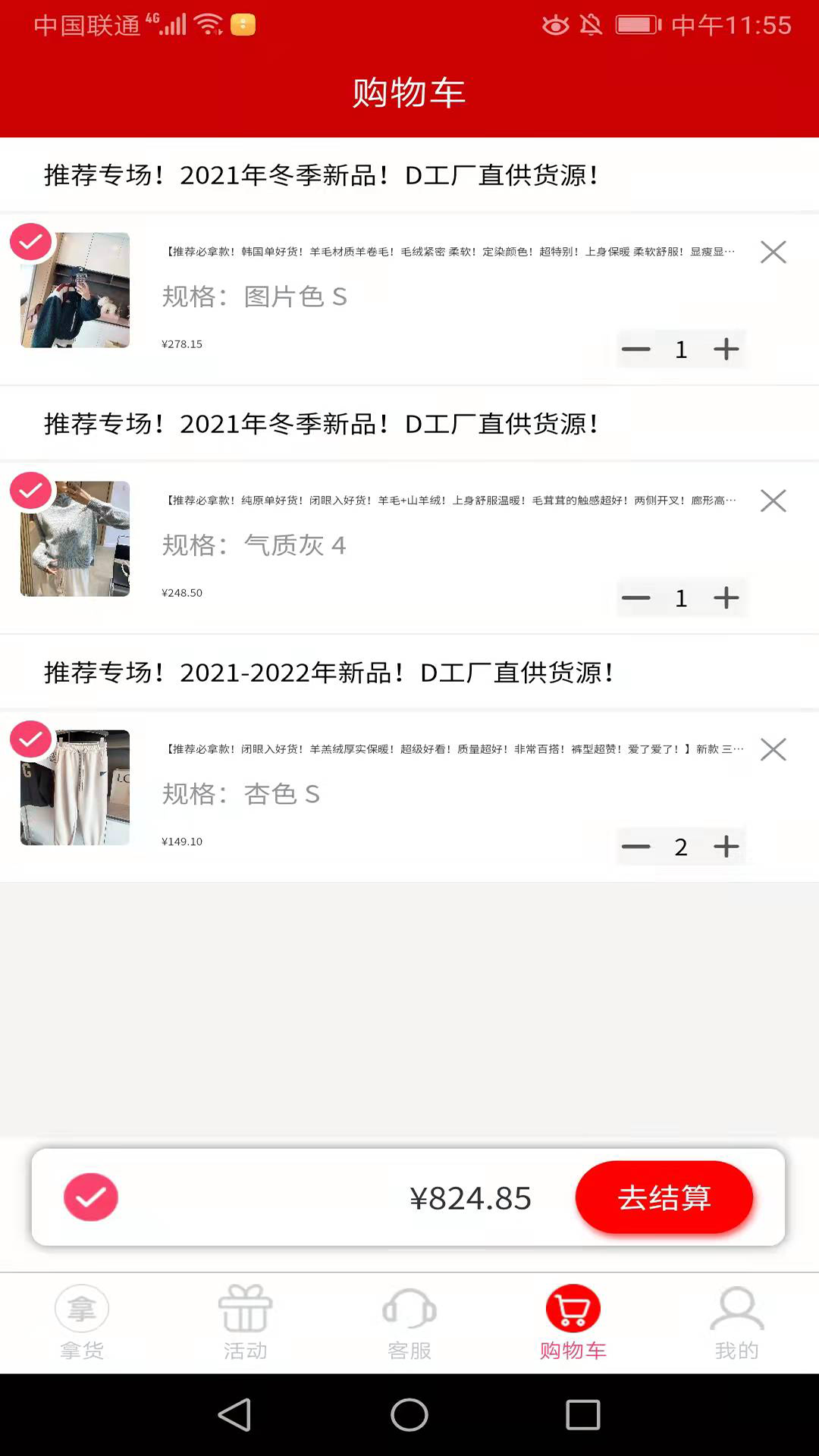Uncheck the 气质灰 4 sweater item
This screenshot has height=1456, width=819.
pyautogui.click(x=30, y=490)
